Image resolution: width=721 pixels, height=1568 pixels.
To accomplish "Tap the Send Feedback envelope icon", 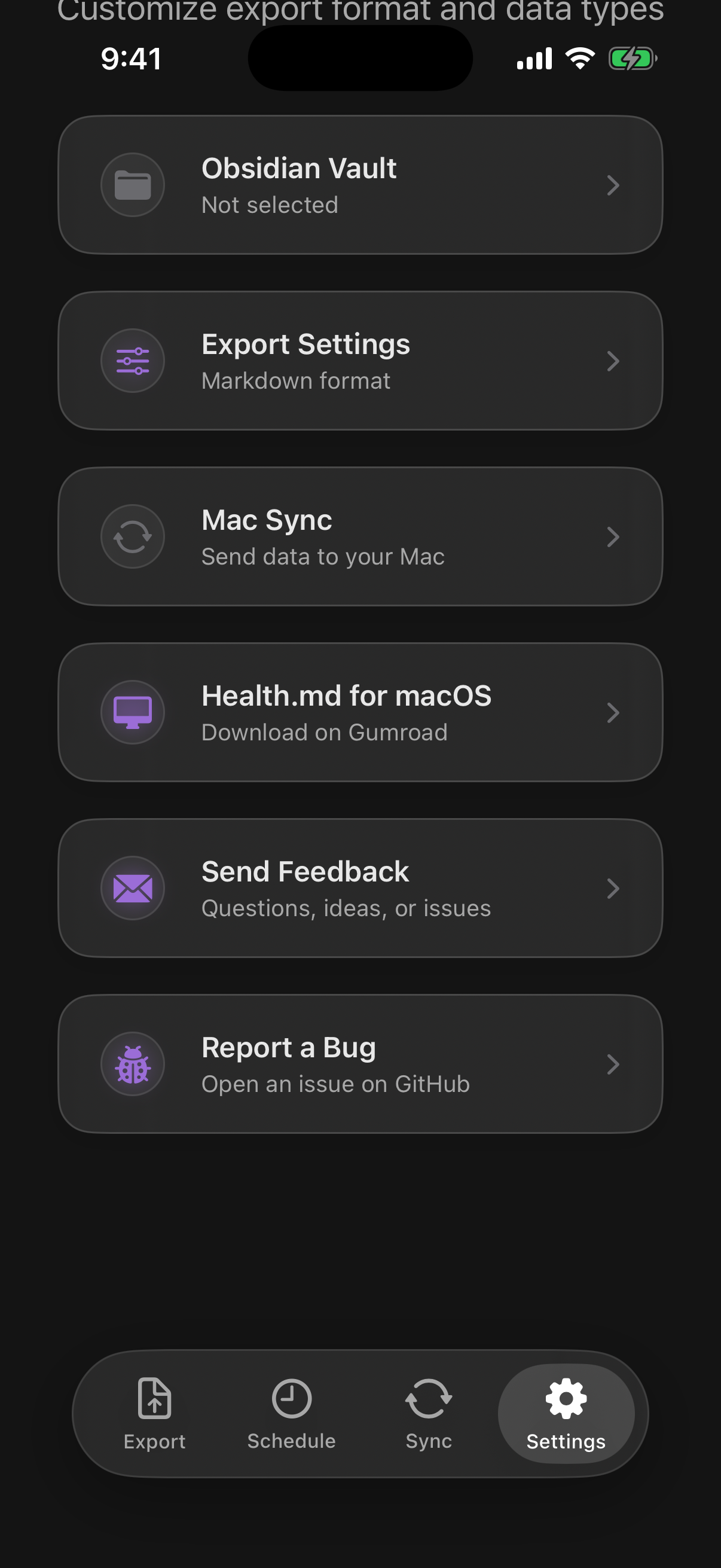I will (x=133, y=888).
